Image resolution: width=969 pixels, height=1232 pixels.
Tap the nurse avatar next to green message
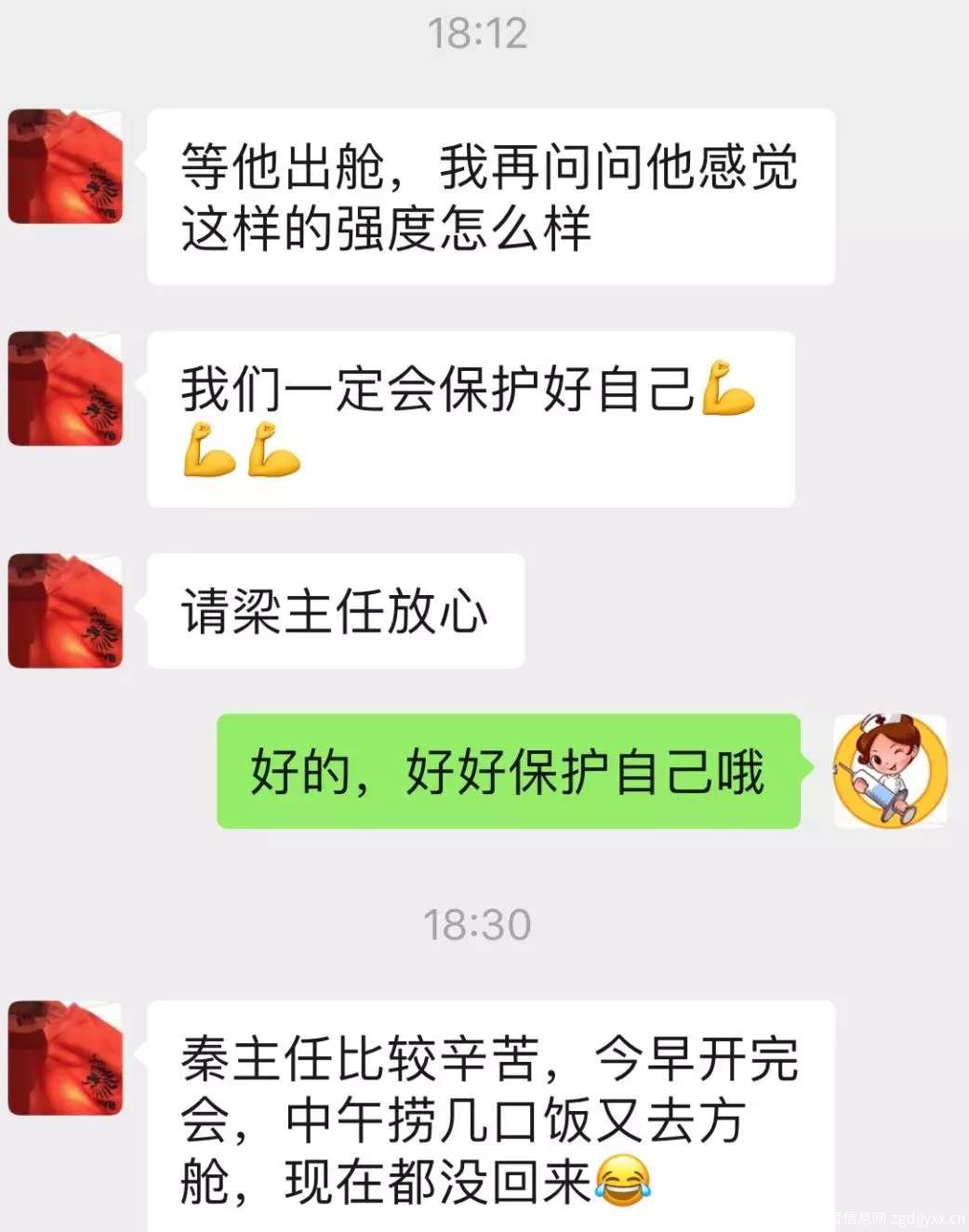[890, 771]
